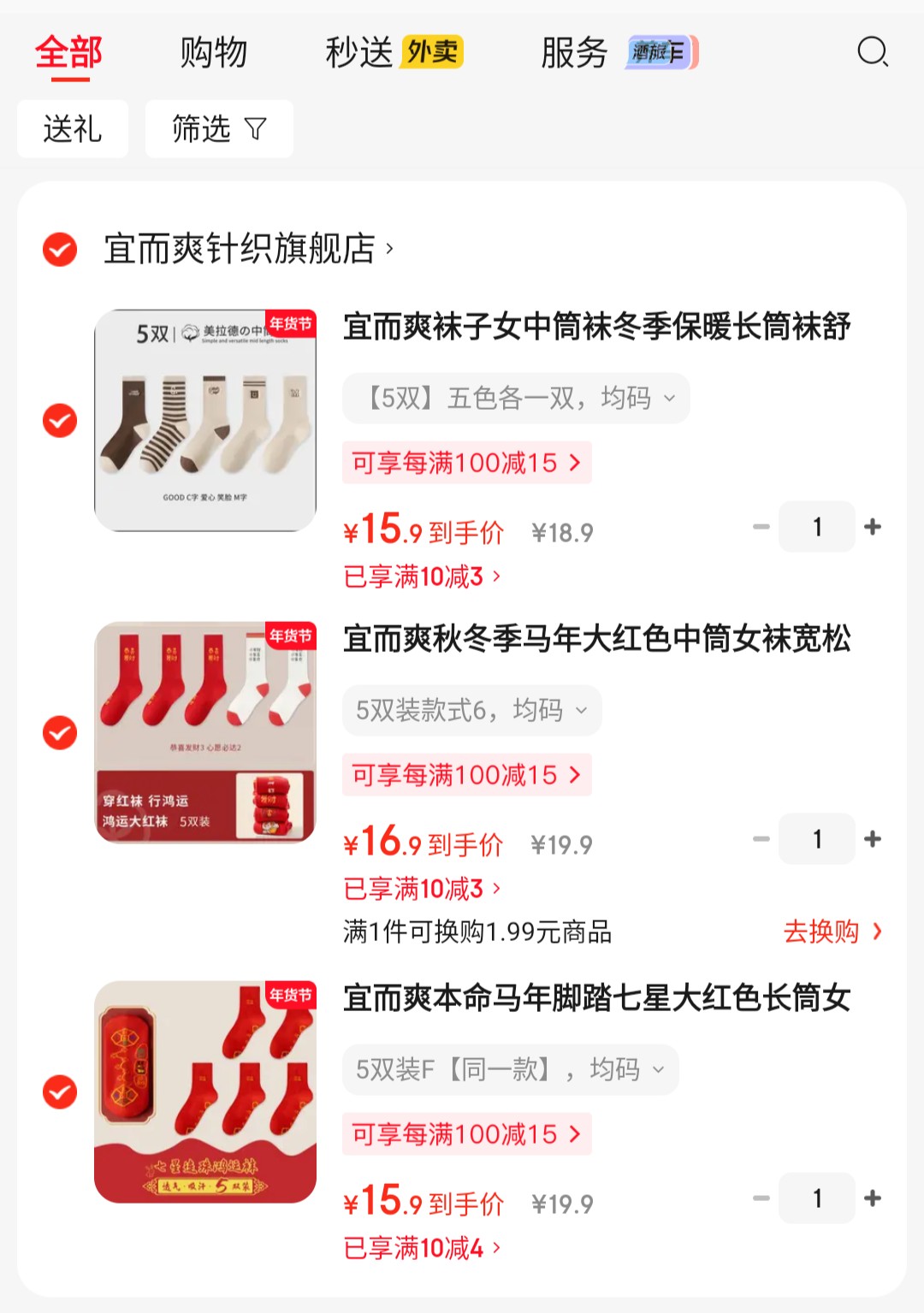Open the 筛选 filter

[219, 128]
